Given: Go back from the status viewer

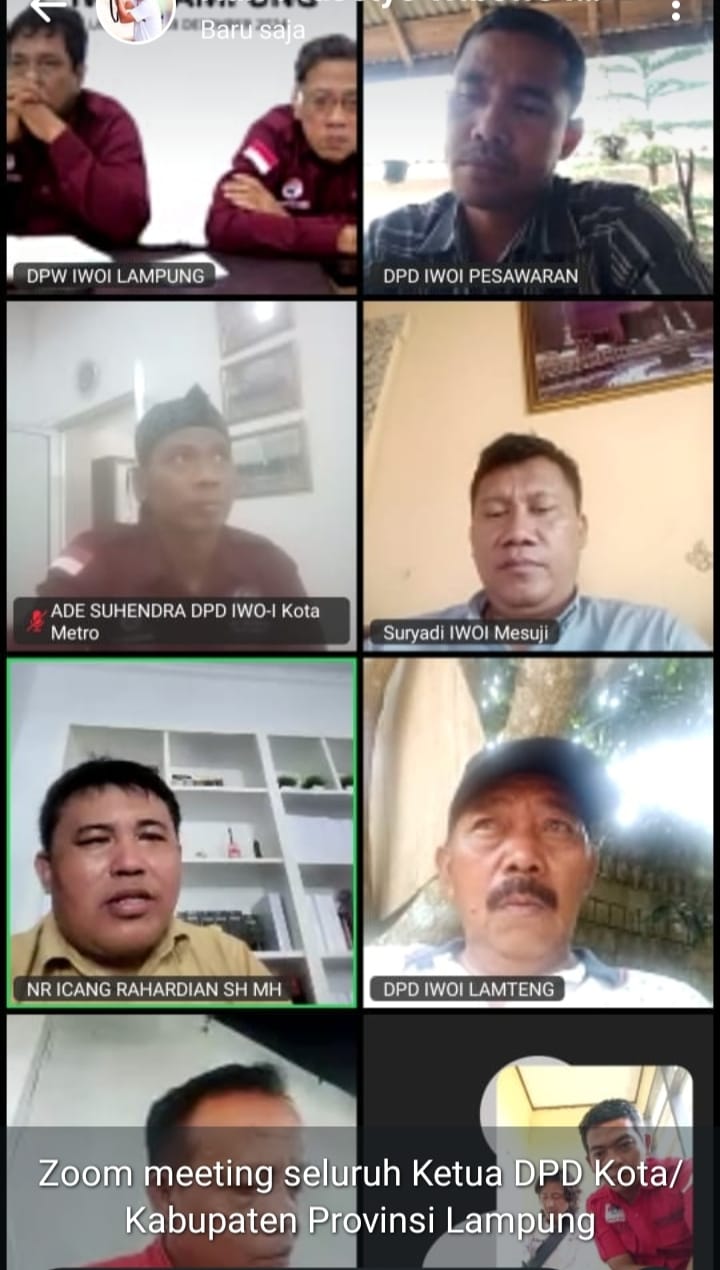Looking at the screenshot, I should pos(45,10).
